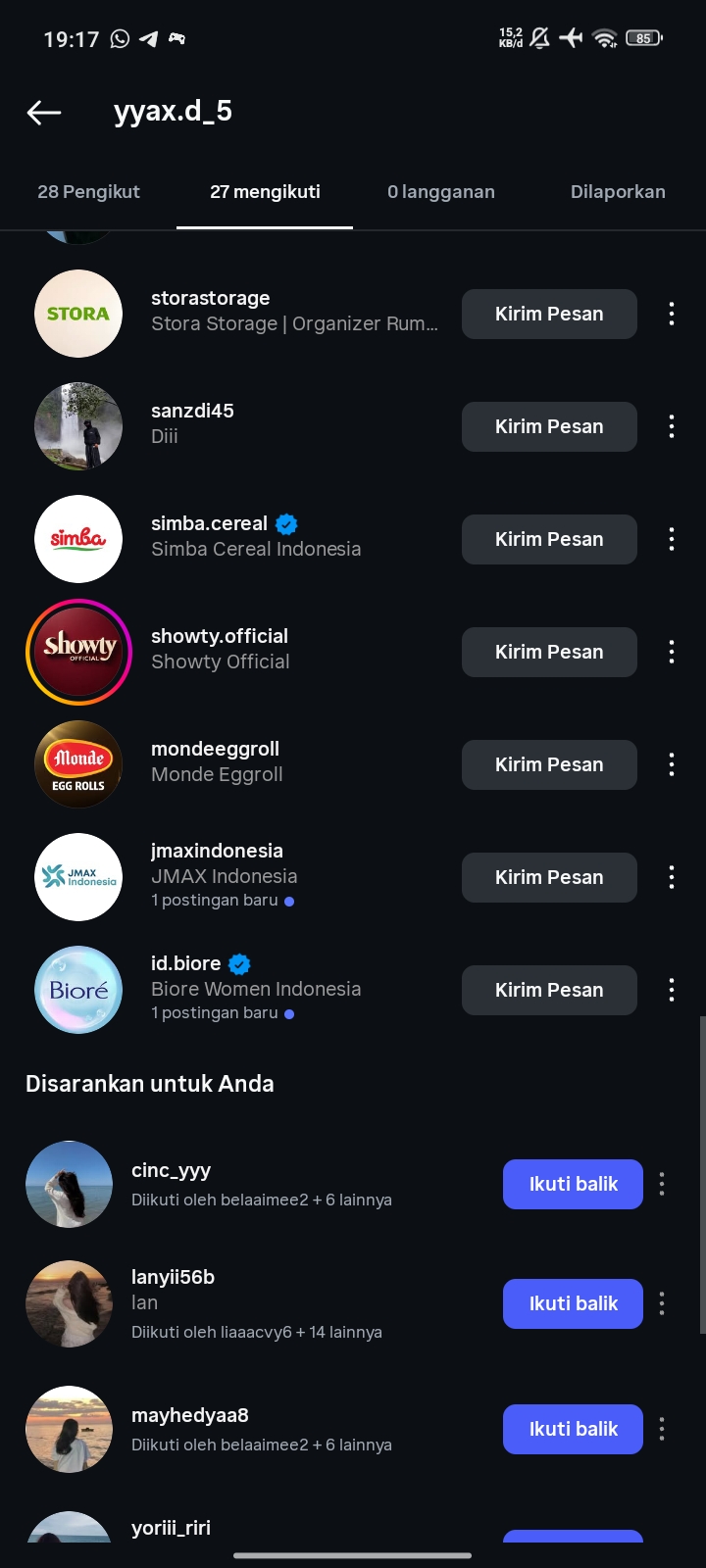Go back using the arrow icon
Viewport: 706px width, 1568px height.
44,113
